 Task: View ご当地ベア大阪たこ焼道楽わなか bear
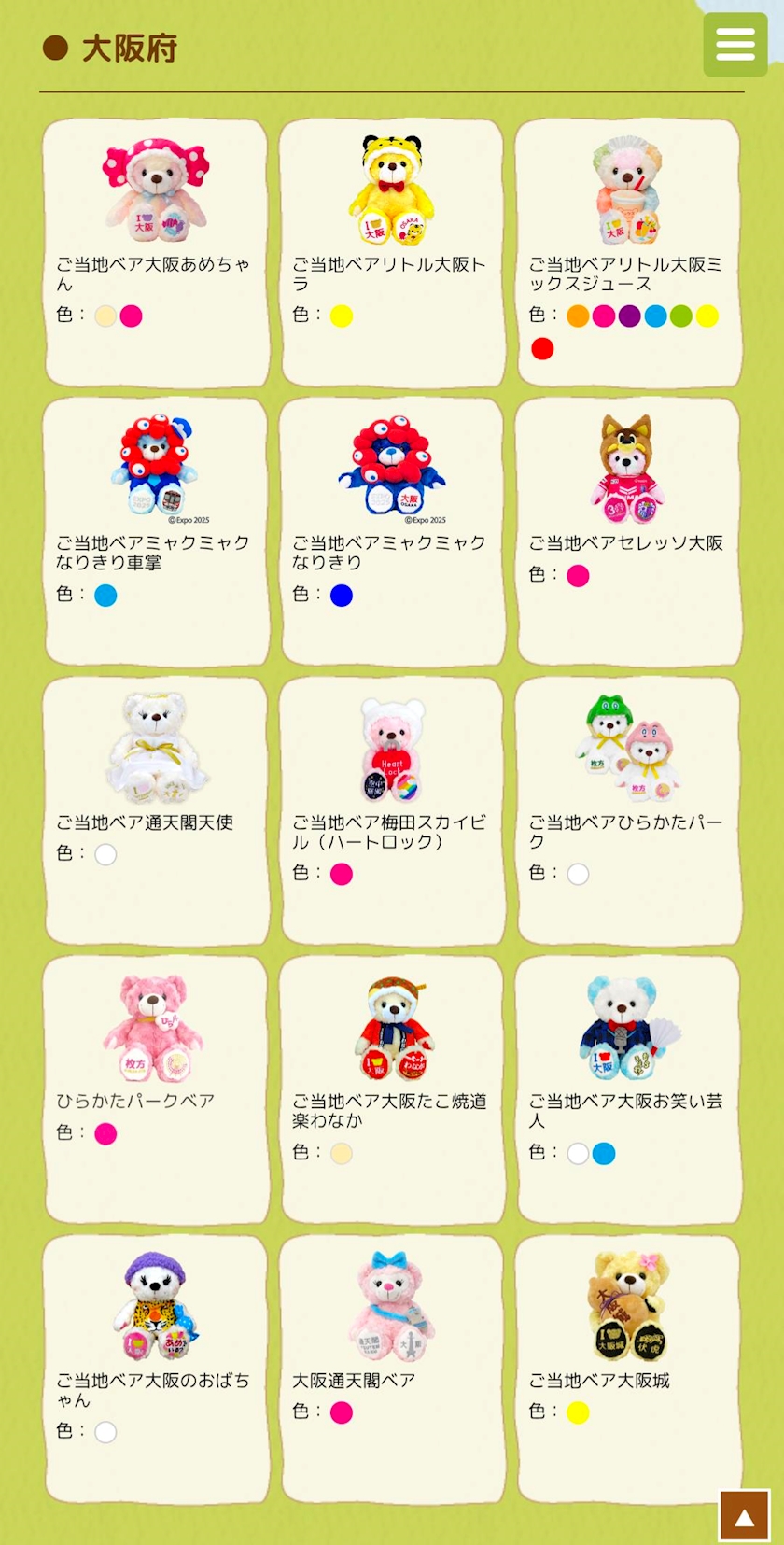coord(392,1089)
